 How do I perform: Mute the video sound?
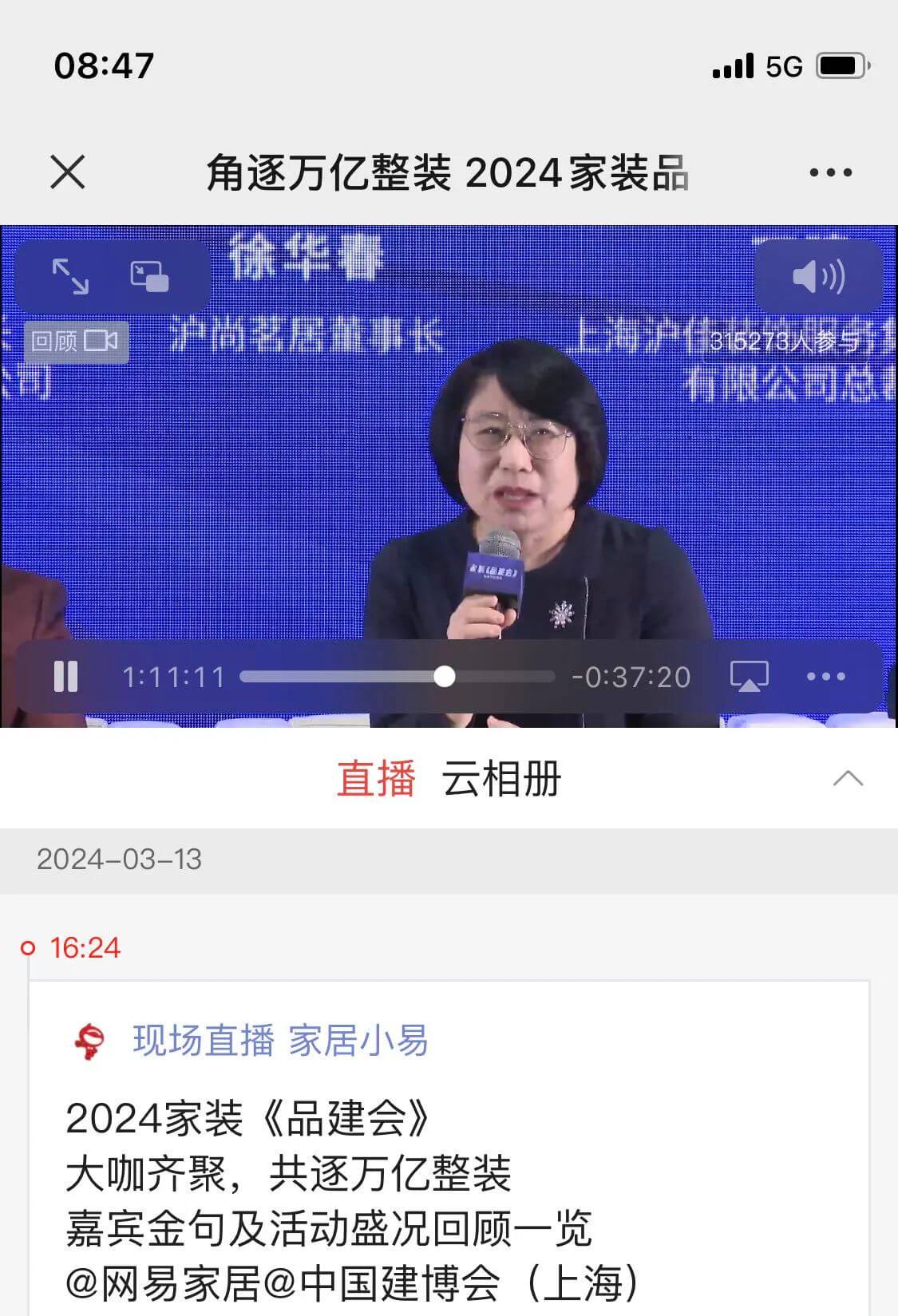pos(817,277)
